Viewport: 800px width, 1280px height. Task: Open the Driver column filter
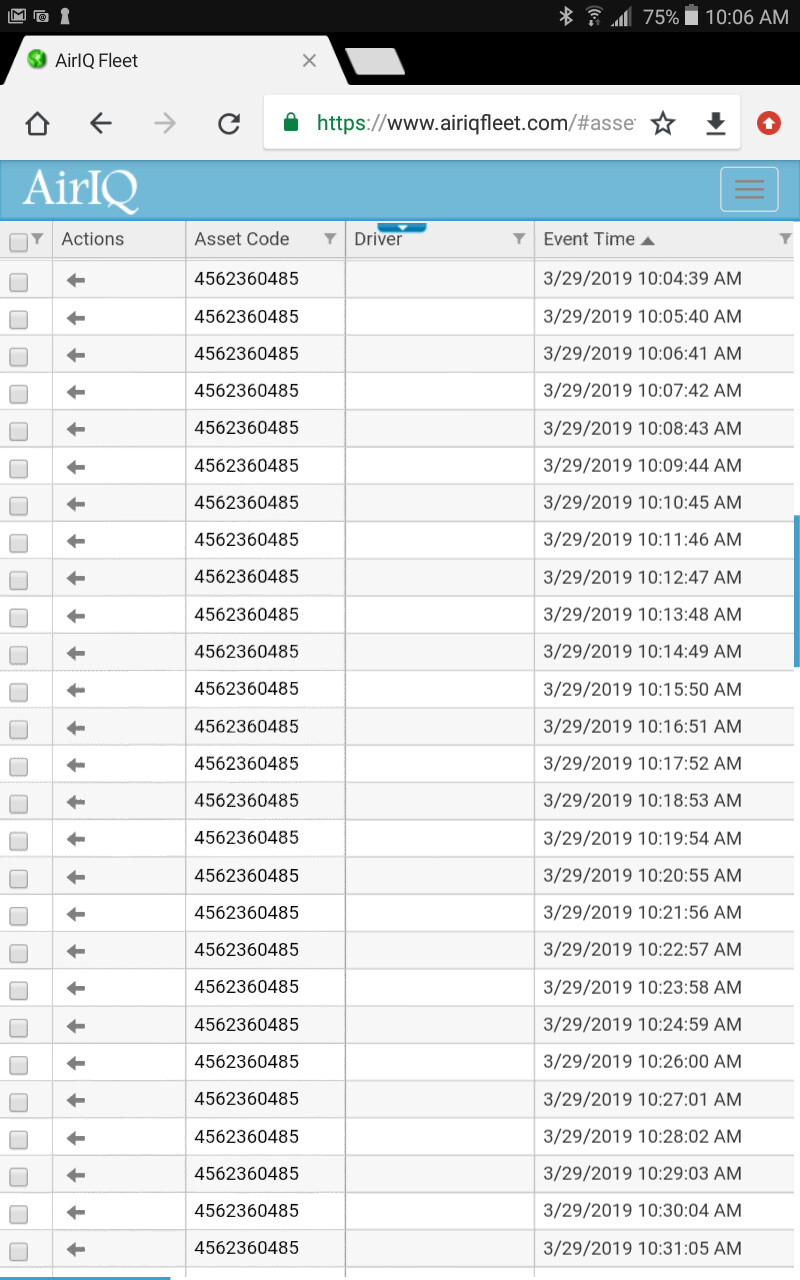(x=519, y=239)
